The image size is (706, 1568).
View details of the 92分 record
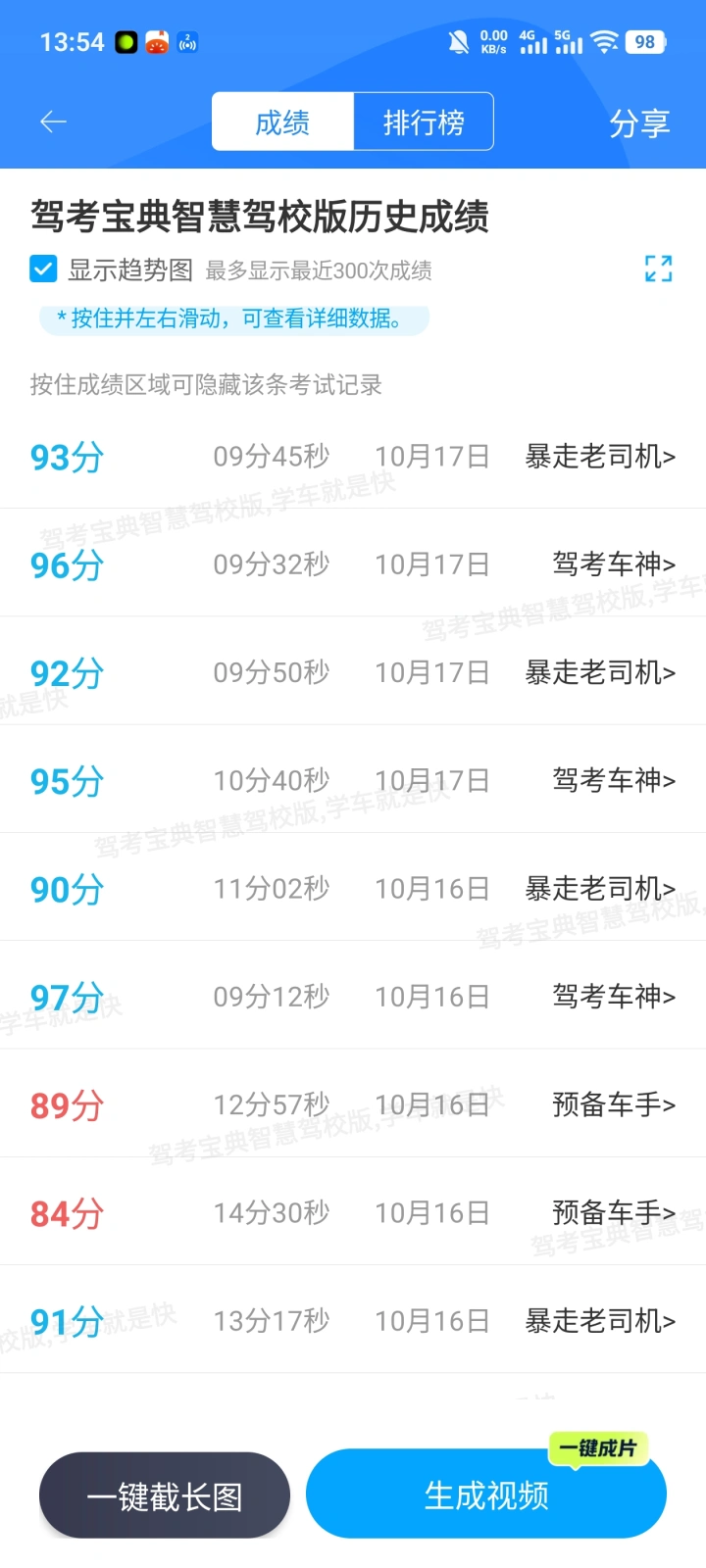tap(353, 672)
